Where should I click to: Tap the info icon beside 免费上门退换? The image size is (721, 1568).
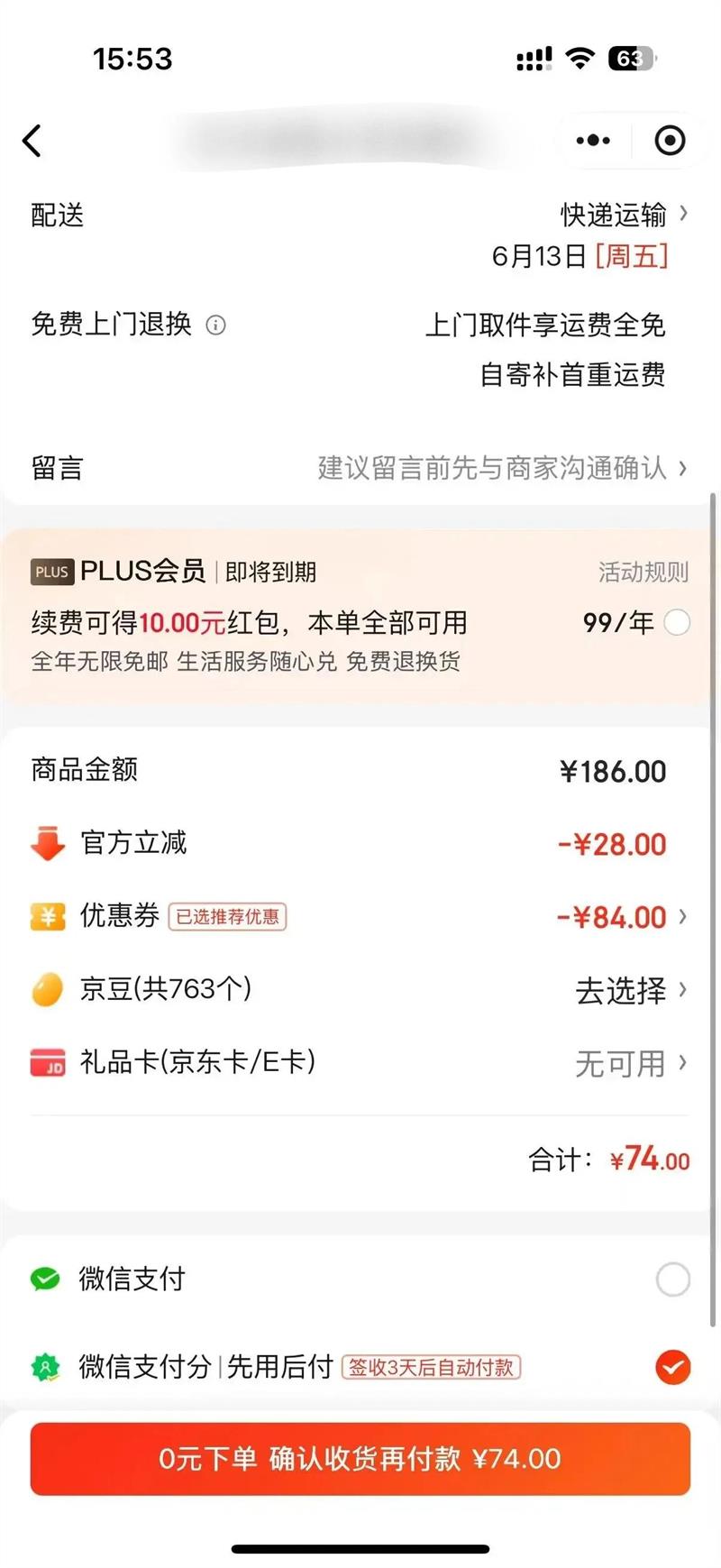pos(215,326)
